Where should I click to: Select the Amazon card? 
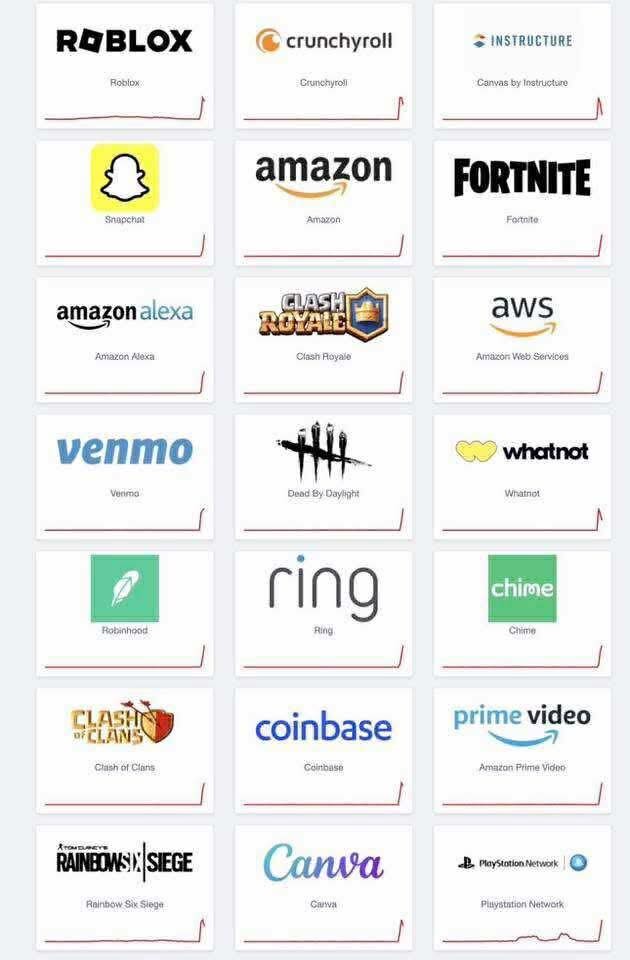point(323,200)
